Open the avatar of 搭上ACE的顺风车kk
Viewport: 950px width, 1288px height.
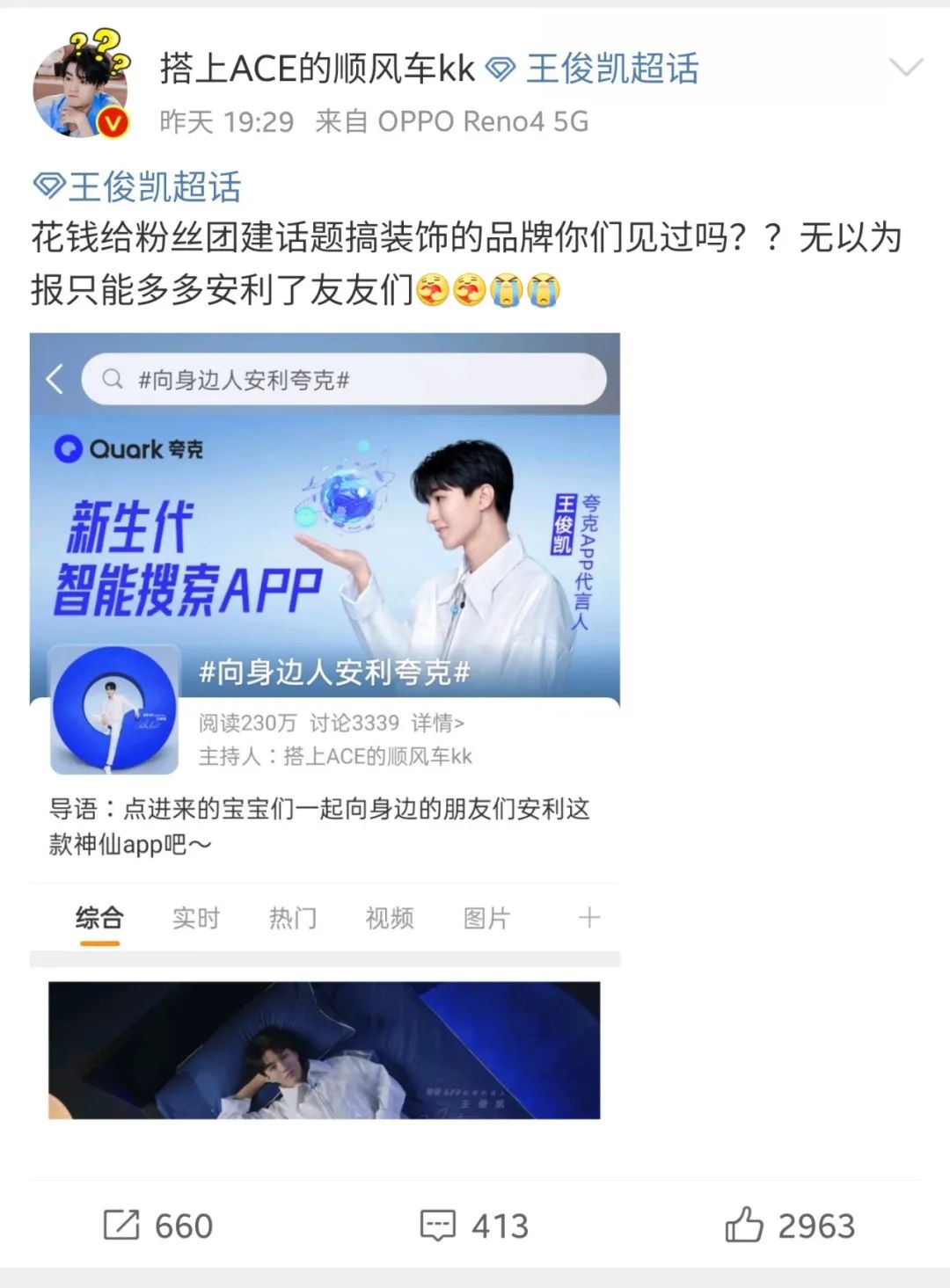click(x=81, y=88)
